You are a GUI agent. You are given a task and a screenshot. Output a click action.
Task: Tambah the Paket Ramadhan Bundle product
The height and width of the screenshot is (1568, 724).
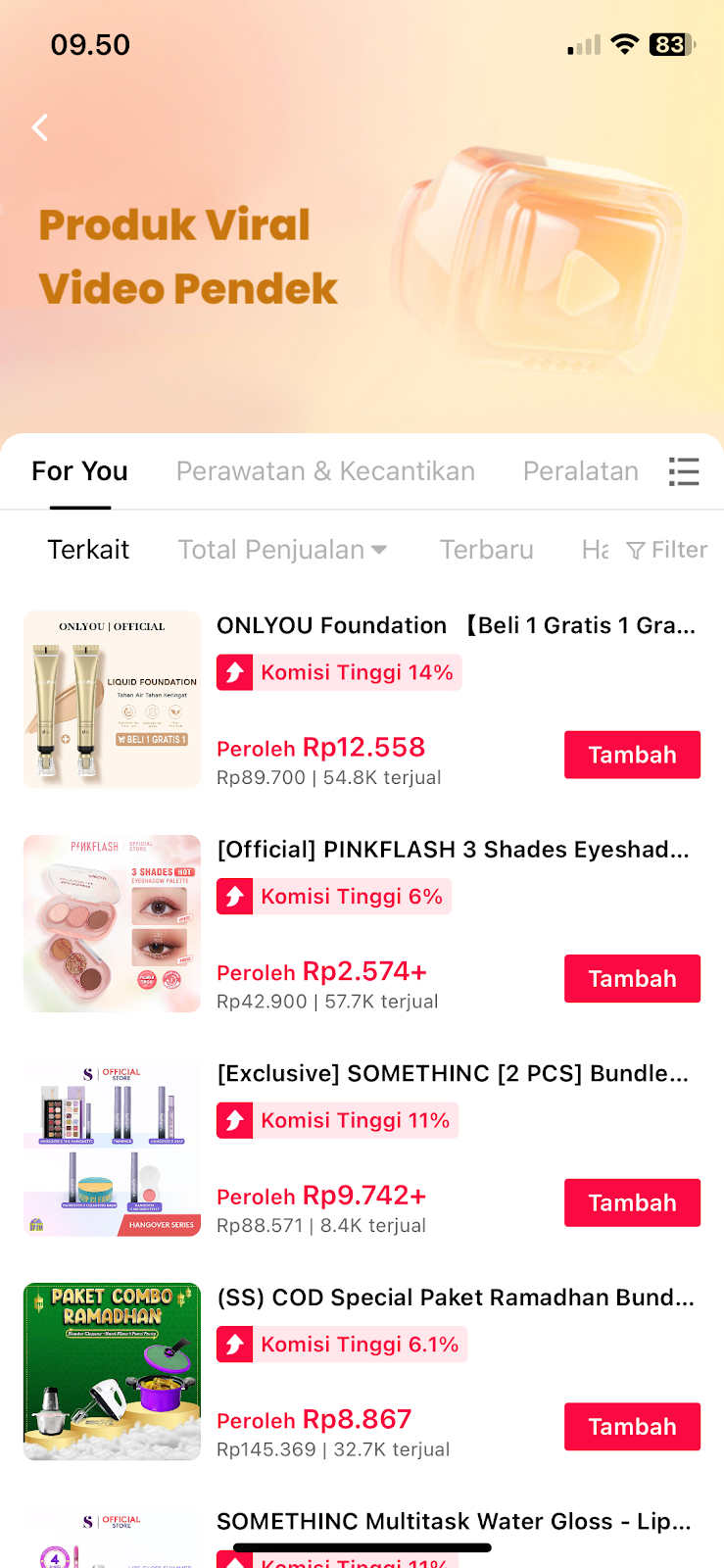[632, 1427]
